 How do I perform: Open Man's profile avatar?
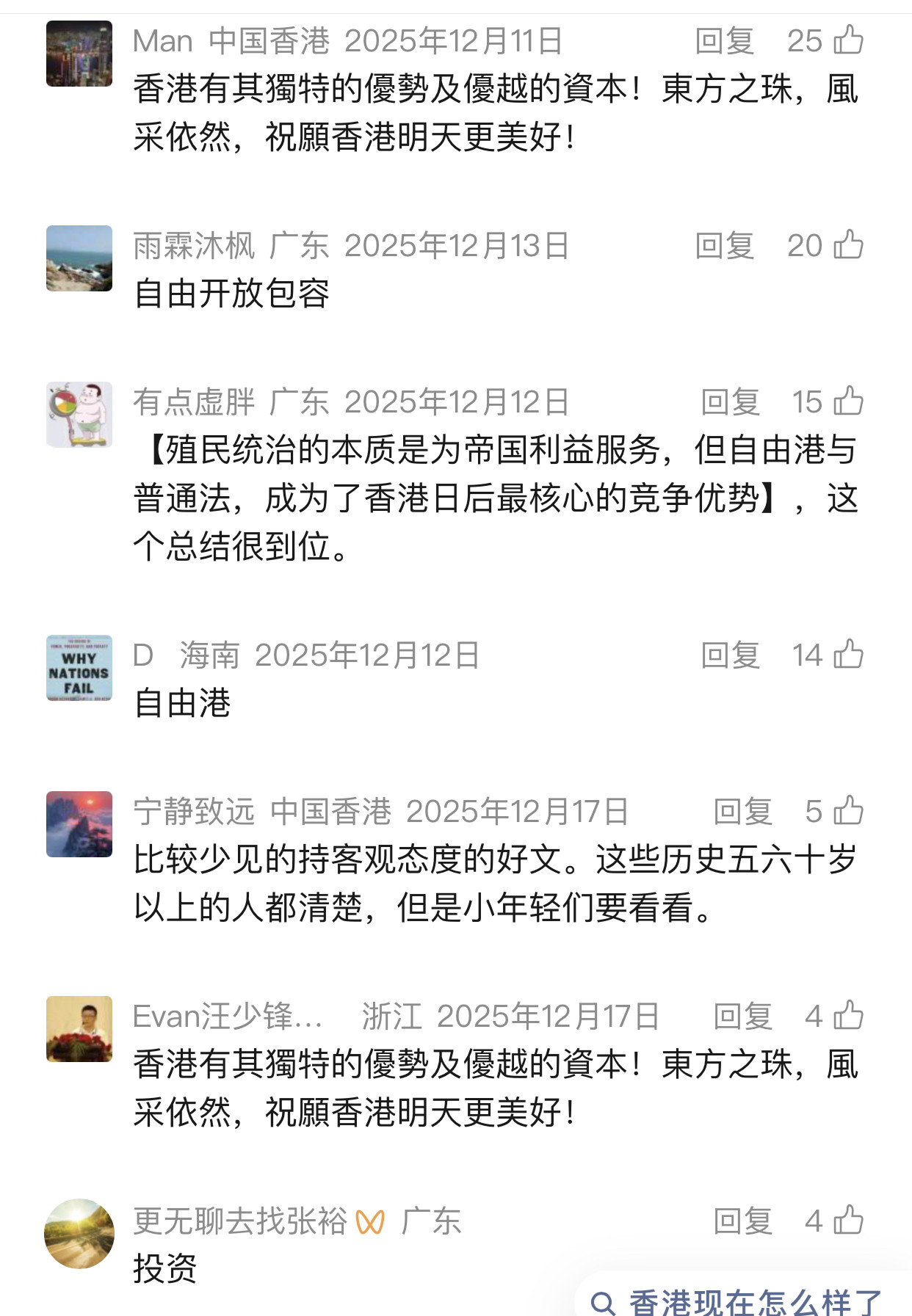click(79, 54)
